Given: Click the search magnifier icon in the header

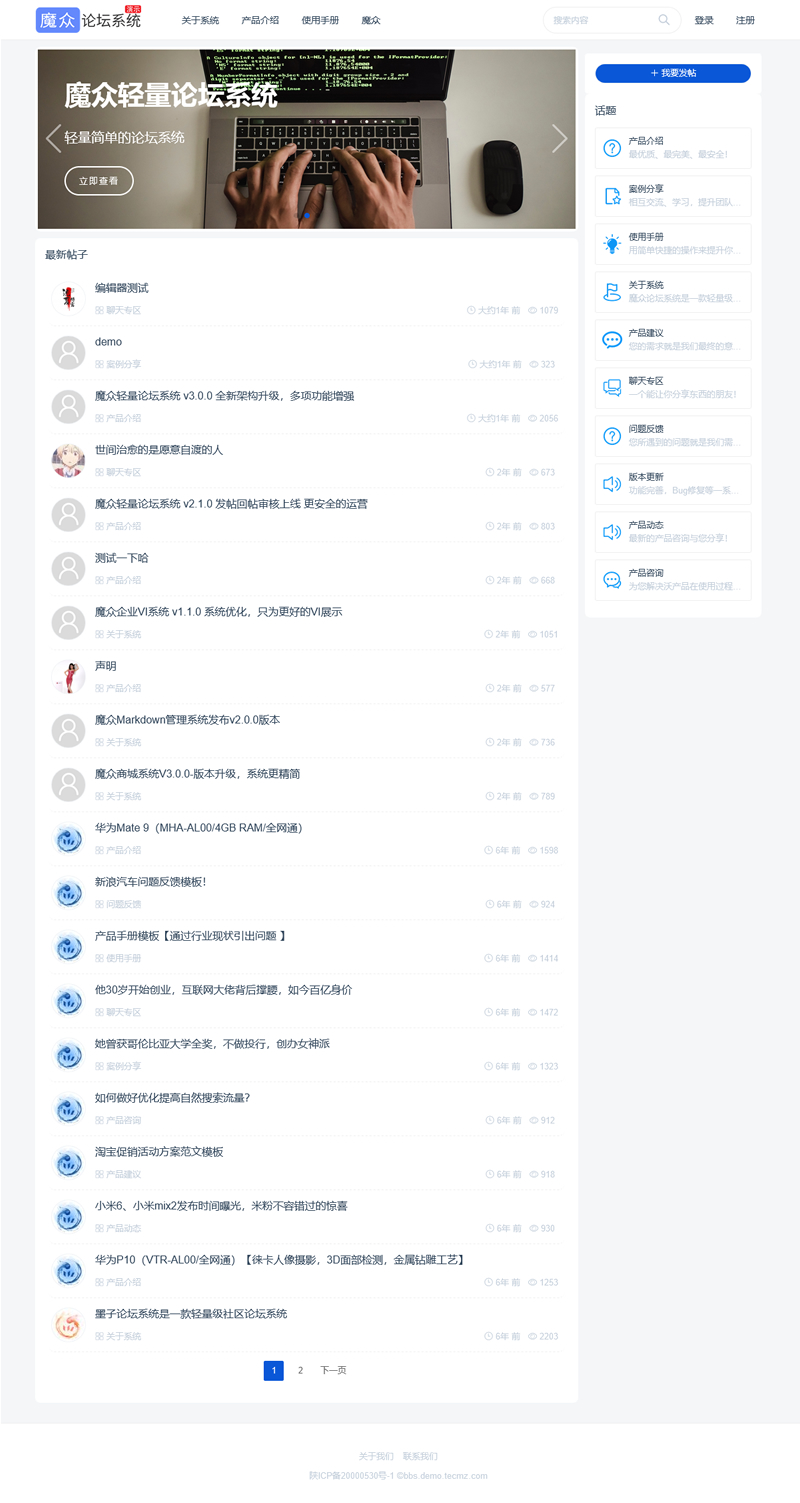Looking at the screenshot, I should click(663, 19).
